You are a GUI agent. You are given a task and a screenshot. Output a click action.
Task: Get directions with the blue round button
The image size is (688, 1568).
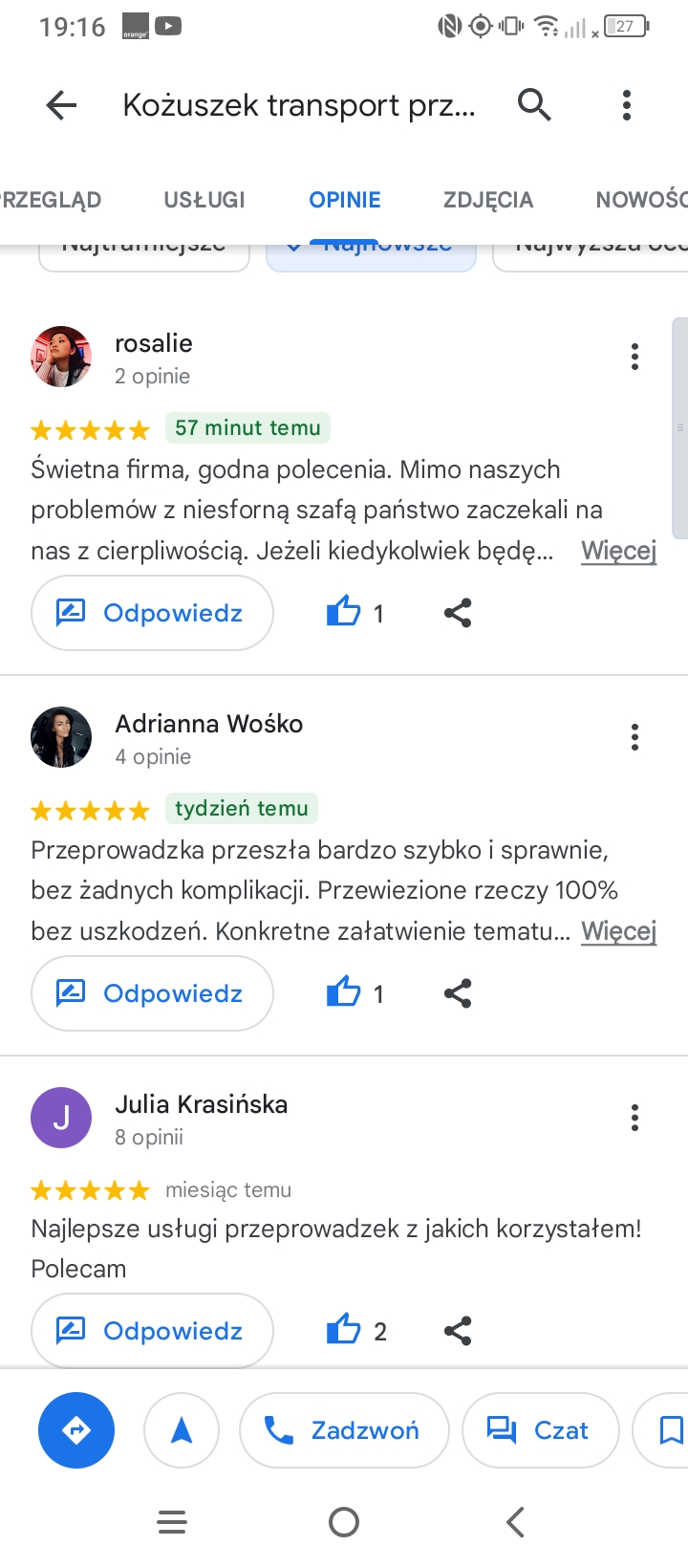76,1430
